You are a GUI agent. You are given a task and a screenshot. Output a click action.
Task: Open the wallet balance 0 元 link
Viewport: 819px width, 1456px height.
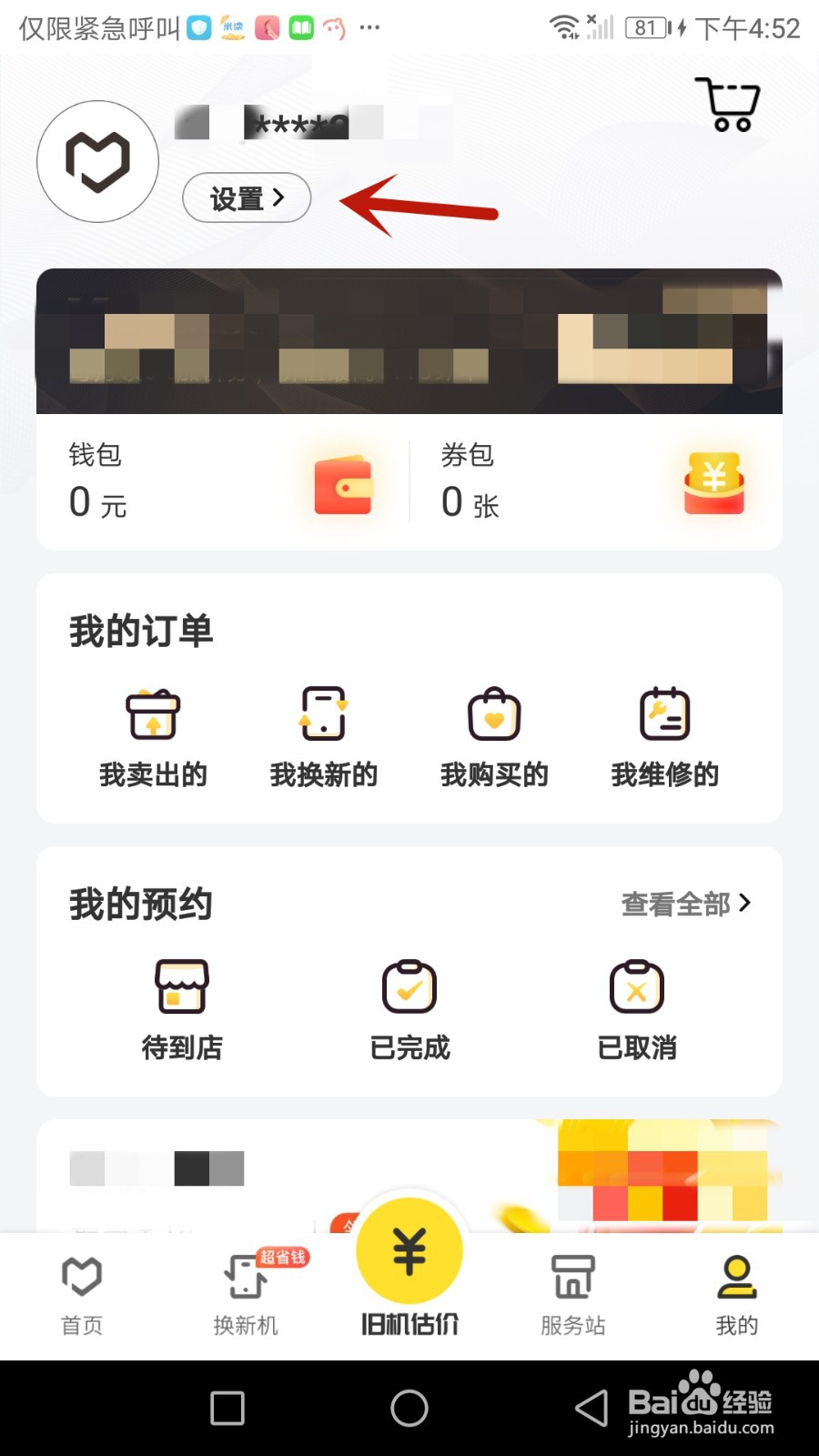point(97,502)
